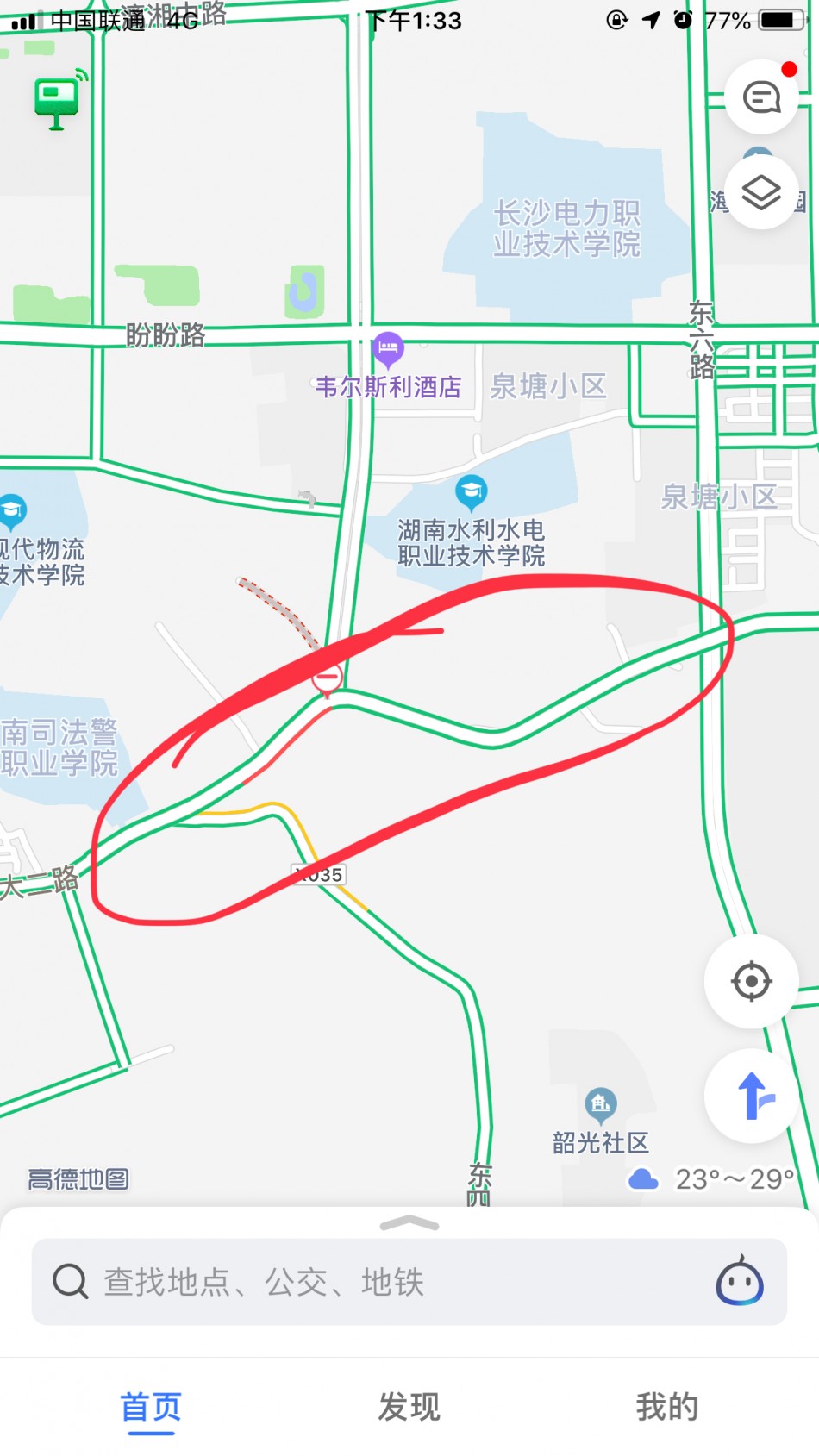The height and width of the screenshot is (1456, 819).
Task: Recenter the map on current location
Action: click(751, 981)
